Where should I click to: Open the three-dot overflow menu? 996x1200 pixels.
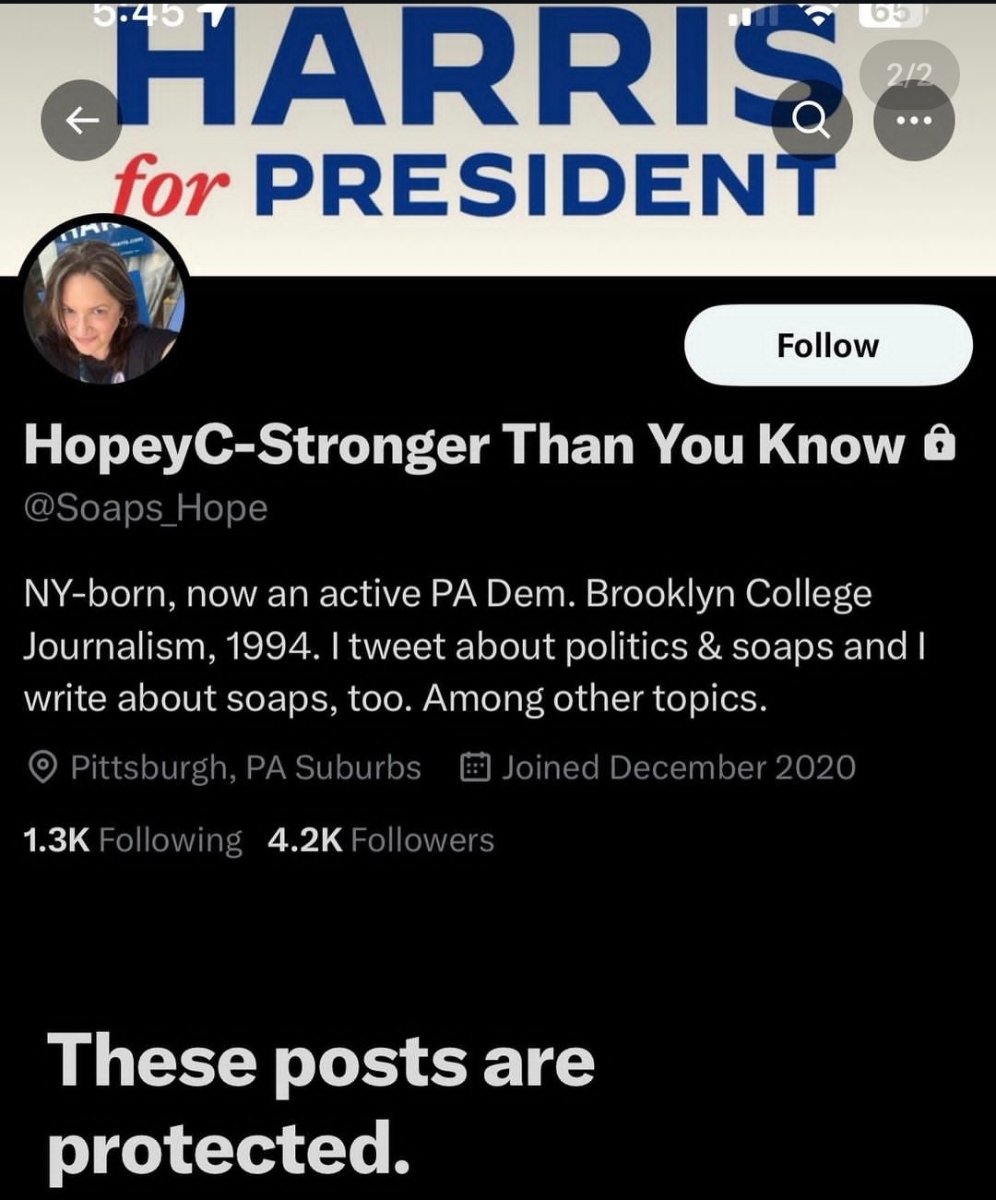pos(914,121)
